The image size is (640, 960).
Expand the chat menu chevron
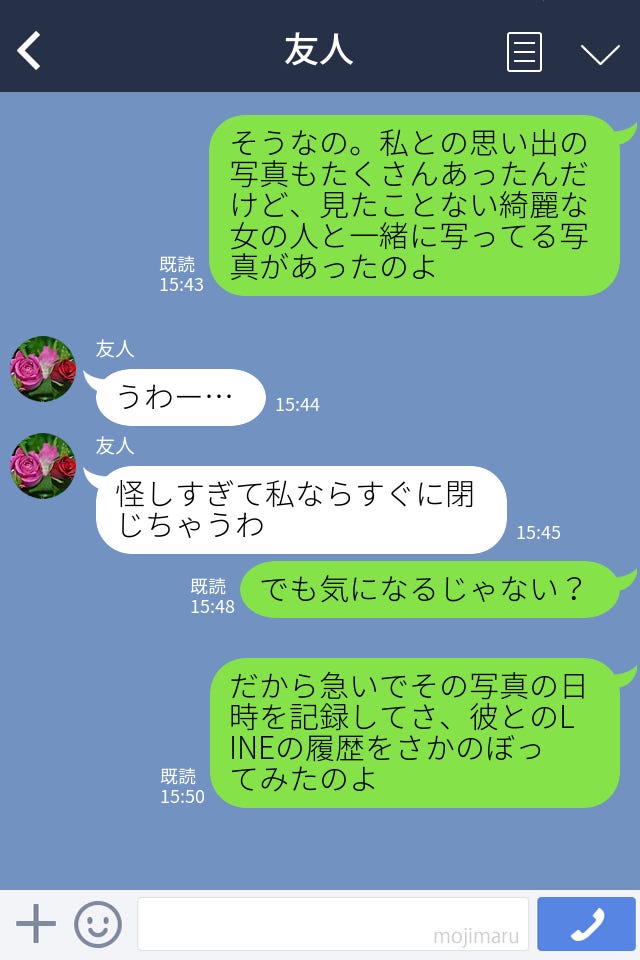(x=600, y=53)
